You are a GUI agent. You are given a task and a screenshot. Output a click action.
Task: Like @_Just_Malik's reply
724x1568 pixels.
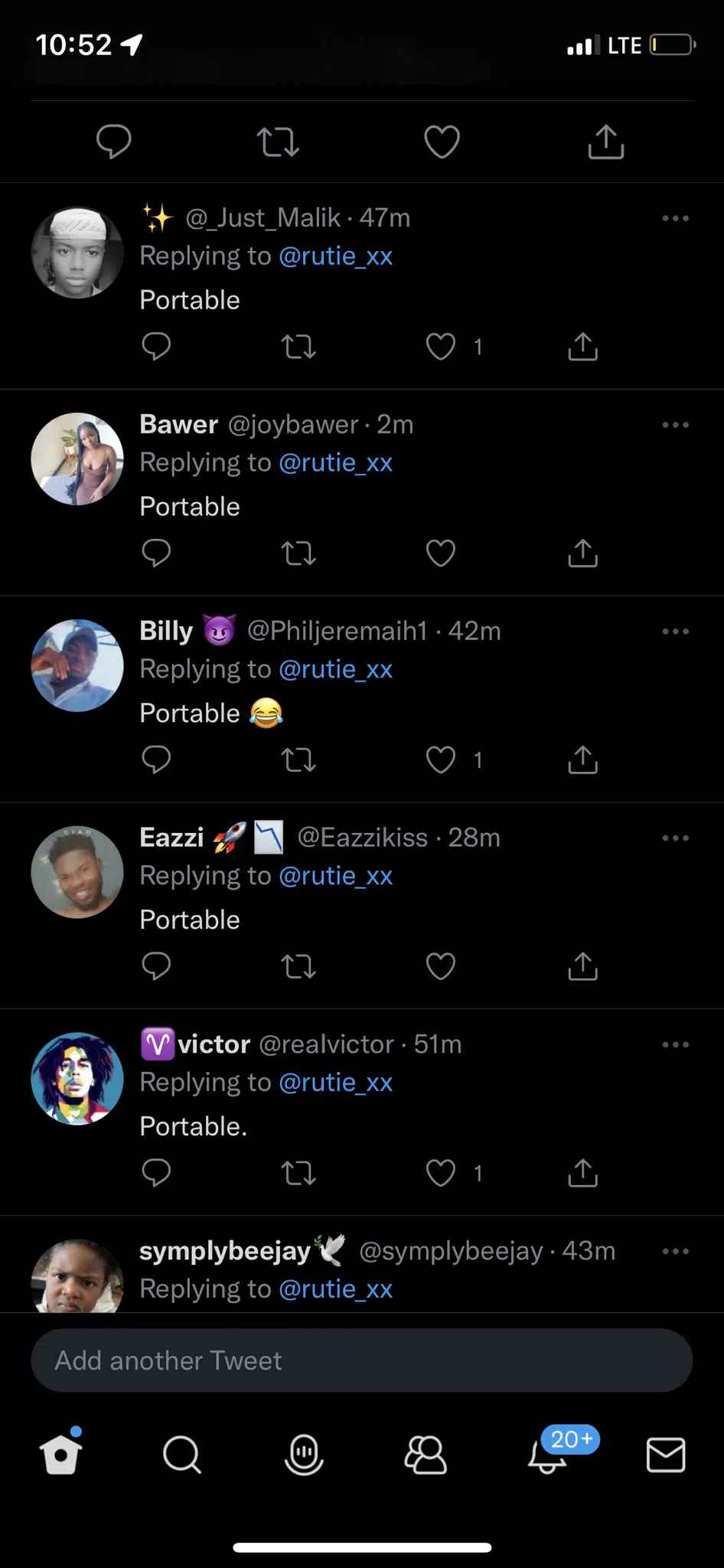point(441,347)
